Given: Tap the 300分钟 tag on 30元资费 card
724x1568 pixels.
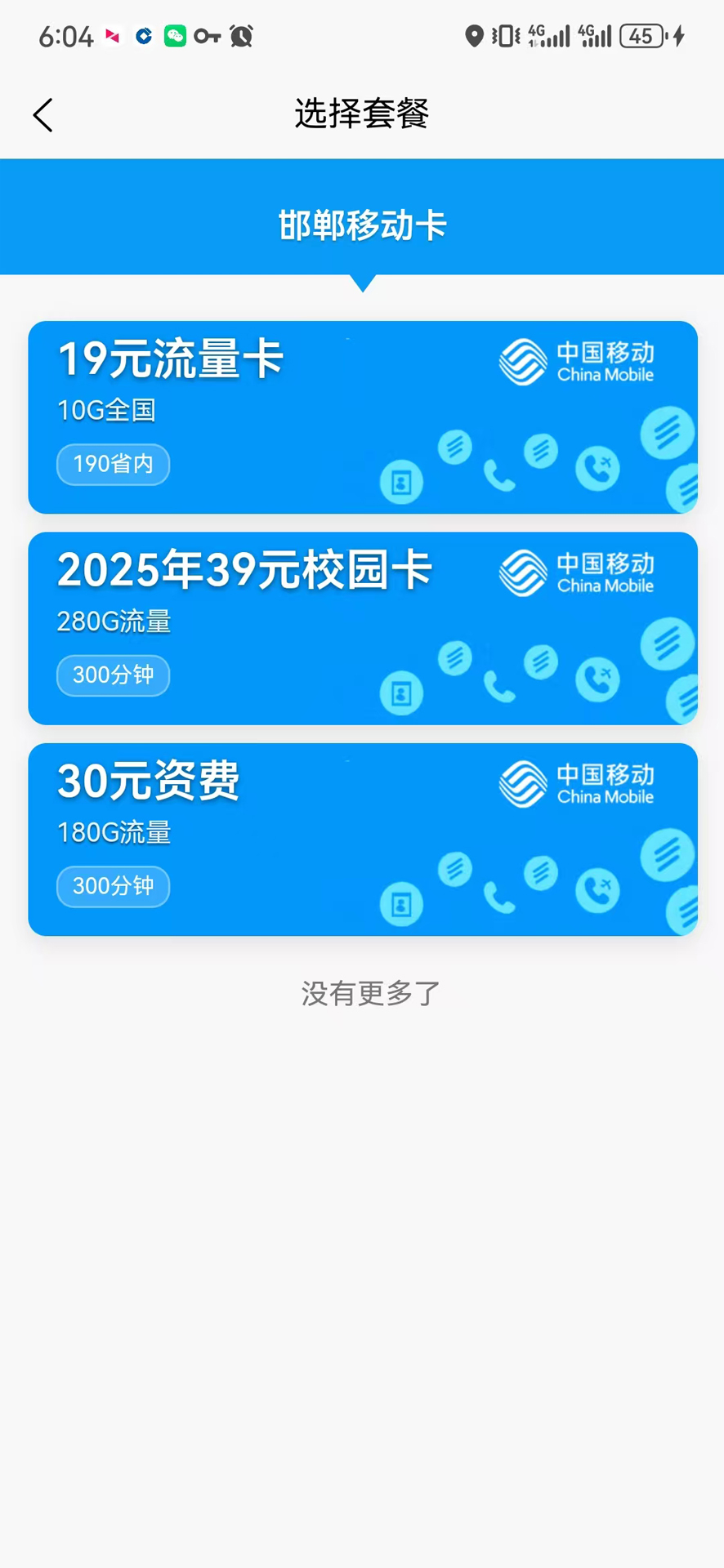Looking at the screenshot, I should (113, 886).
